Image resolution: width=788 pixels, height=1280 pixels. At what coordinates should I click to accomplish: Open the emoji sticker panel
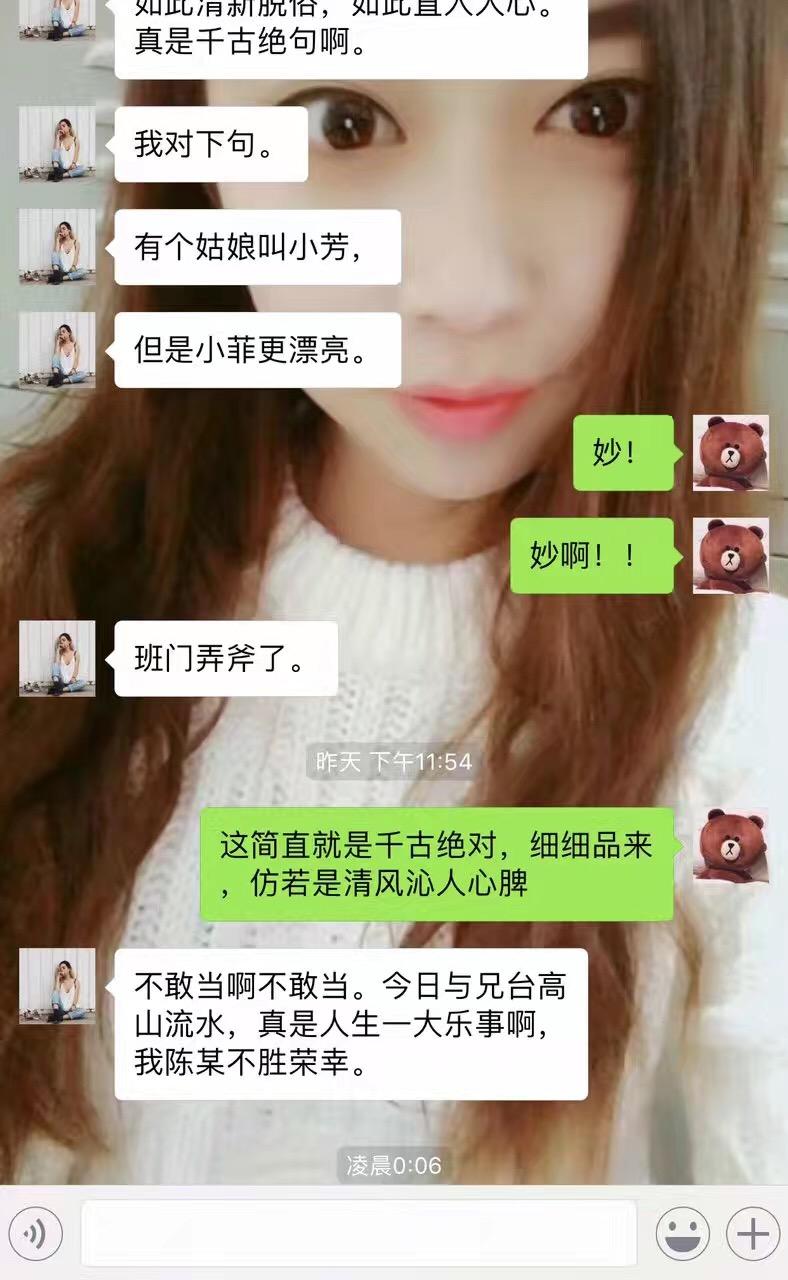click(x=682, y=1234)
